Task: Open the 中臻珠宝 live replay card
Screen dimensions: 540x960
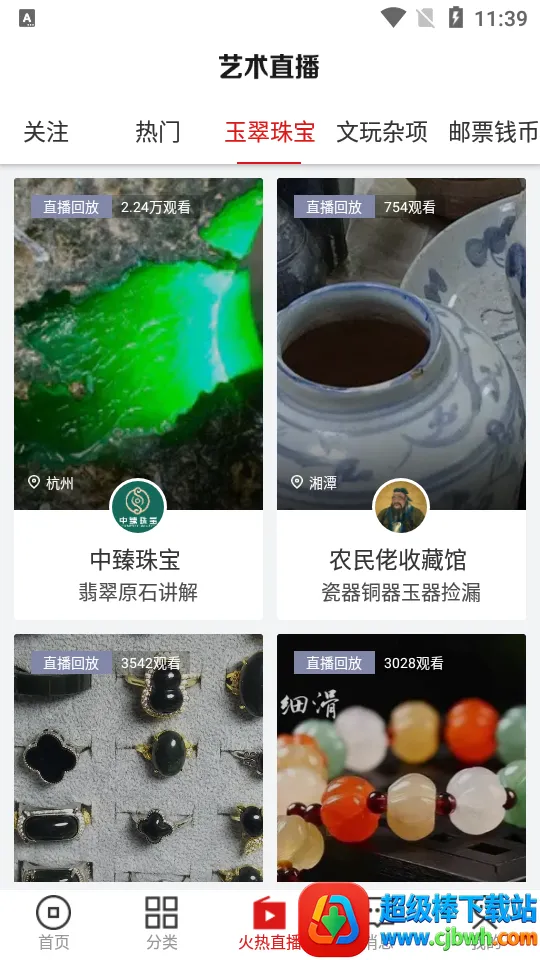Action: click(x=138, y=399)
